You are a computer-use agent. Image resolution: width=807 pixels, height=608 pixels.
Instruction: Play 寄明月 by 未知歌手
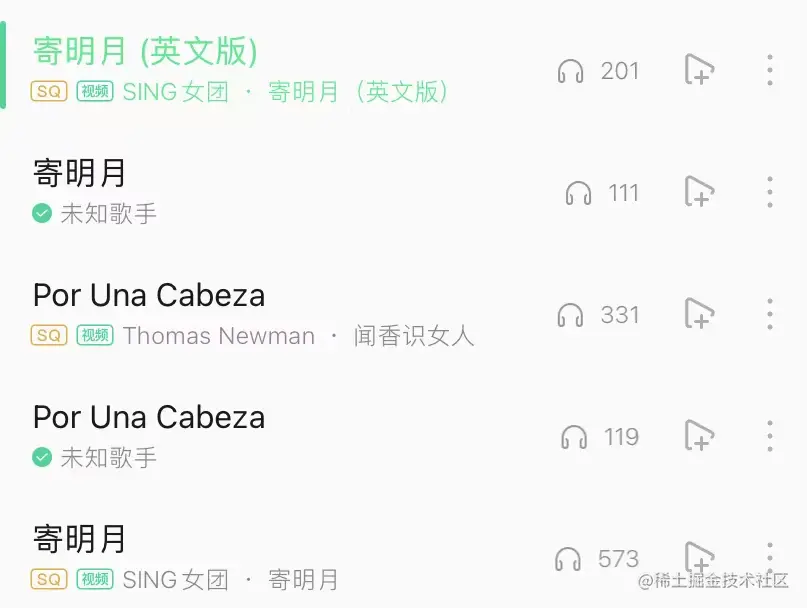coord(80,173)
